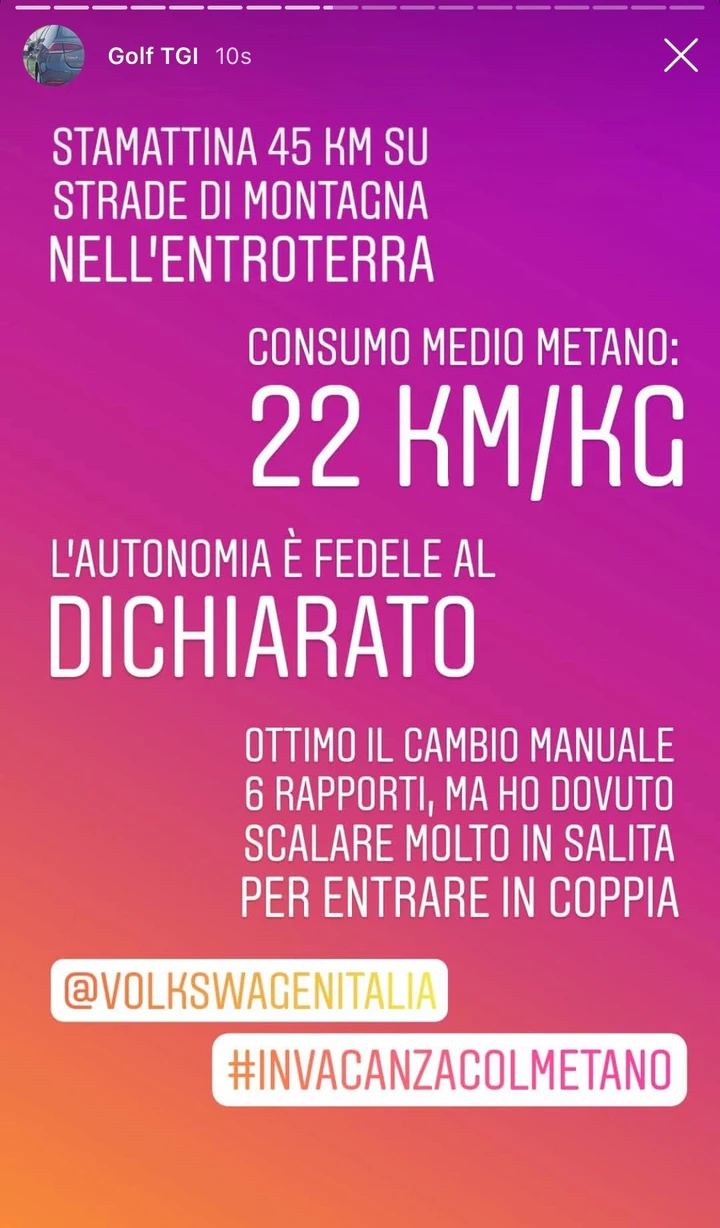This screenshot has width=720, height=1228.
Task: Close the Golf TGI story
Action: (x=681, y=55)
